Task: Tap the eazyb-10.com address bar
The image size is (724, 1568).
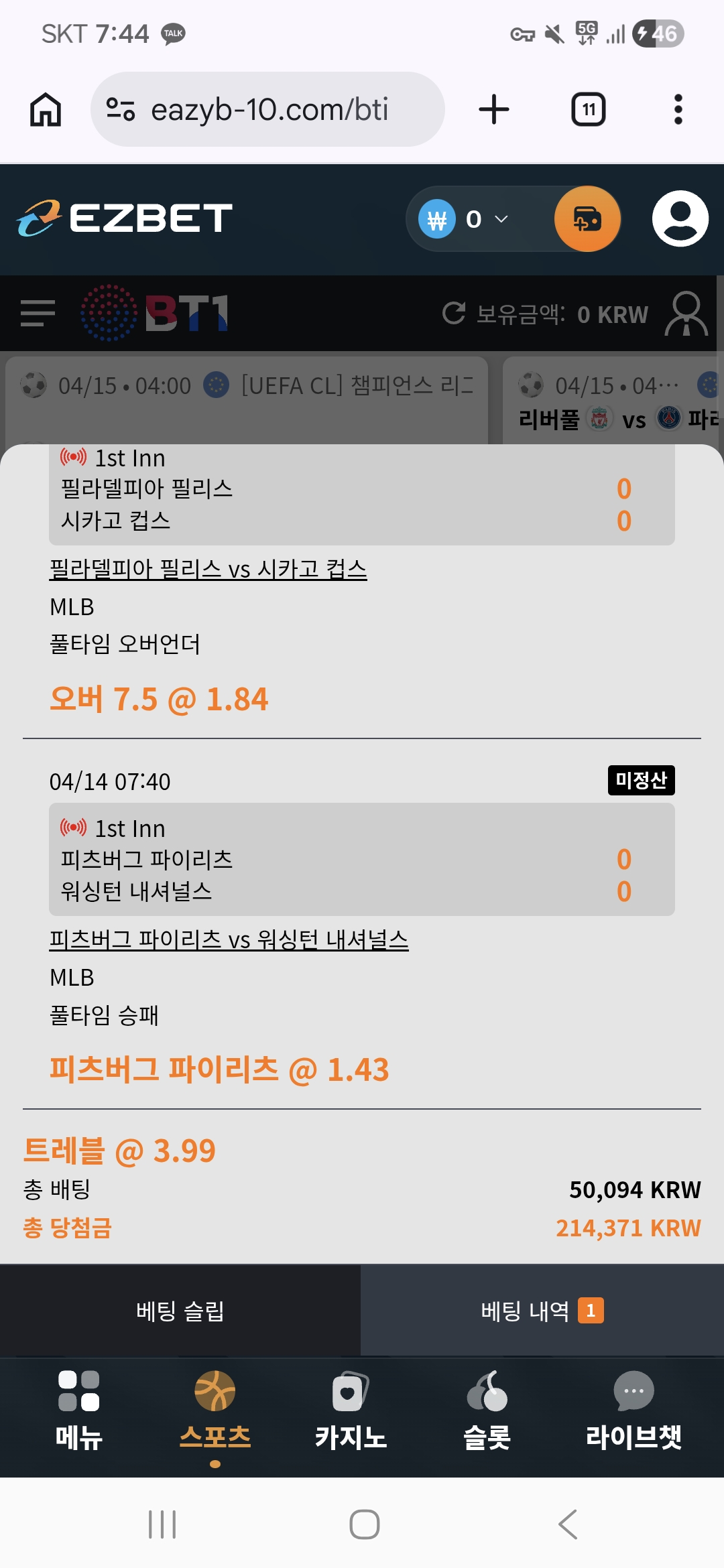Action: pos(268,109)
